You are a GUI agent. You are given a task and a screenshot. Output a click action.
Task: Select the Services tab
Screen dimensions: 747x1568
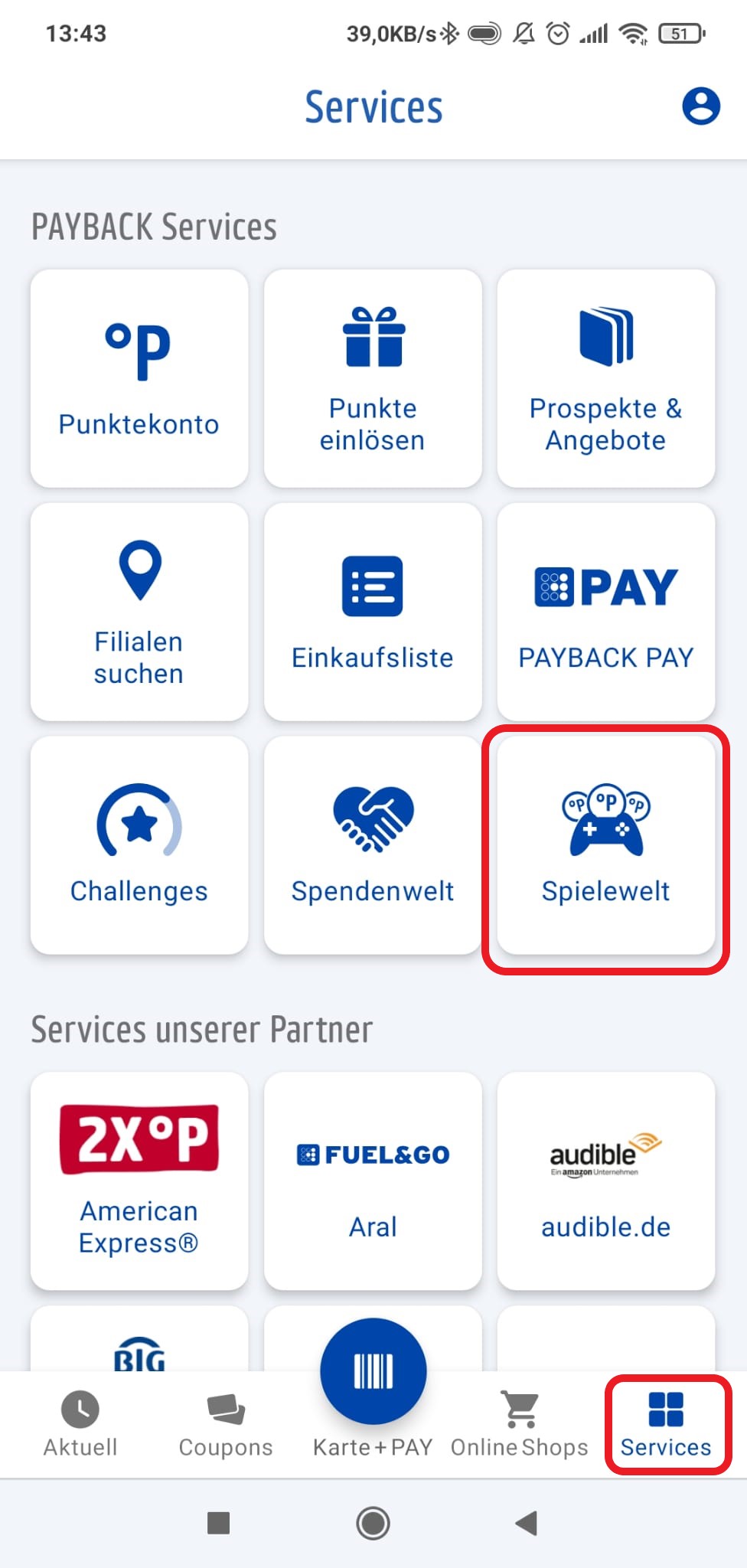click(x=666, y=1425)
